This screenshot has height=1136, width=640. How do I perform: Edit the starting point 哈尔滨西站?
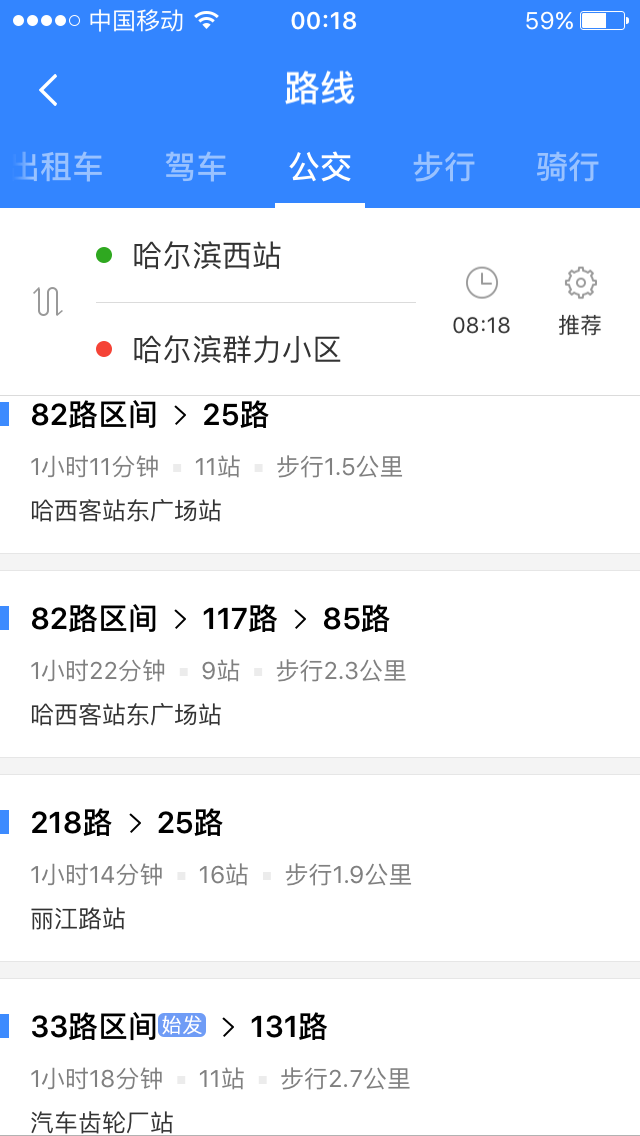coord(256,256)
